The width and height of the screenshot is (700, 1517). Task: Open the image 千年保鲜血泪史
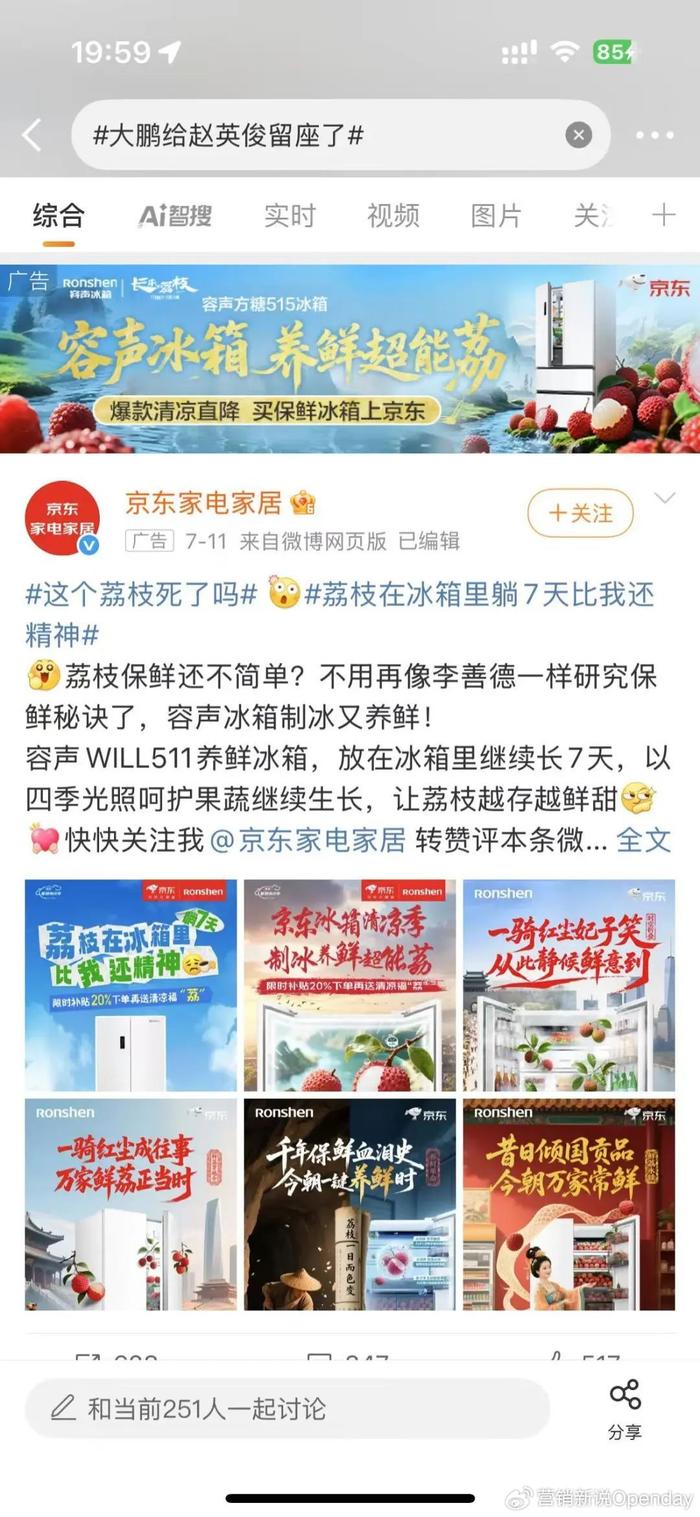click(x=350, y=1204)
